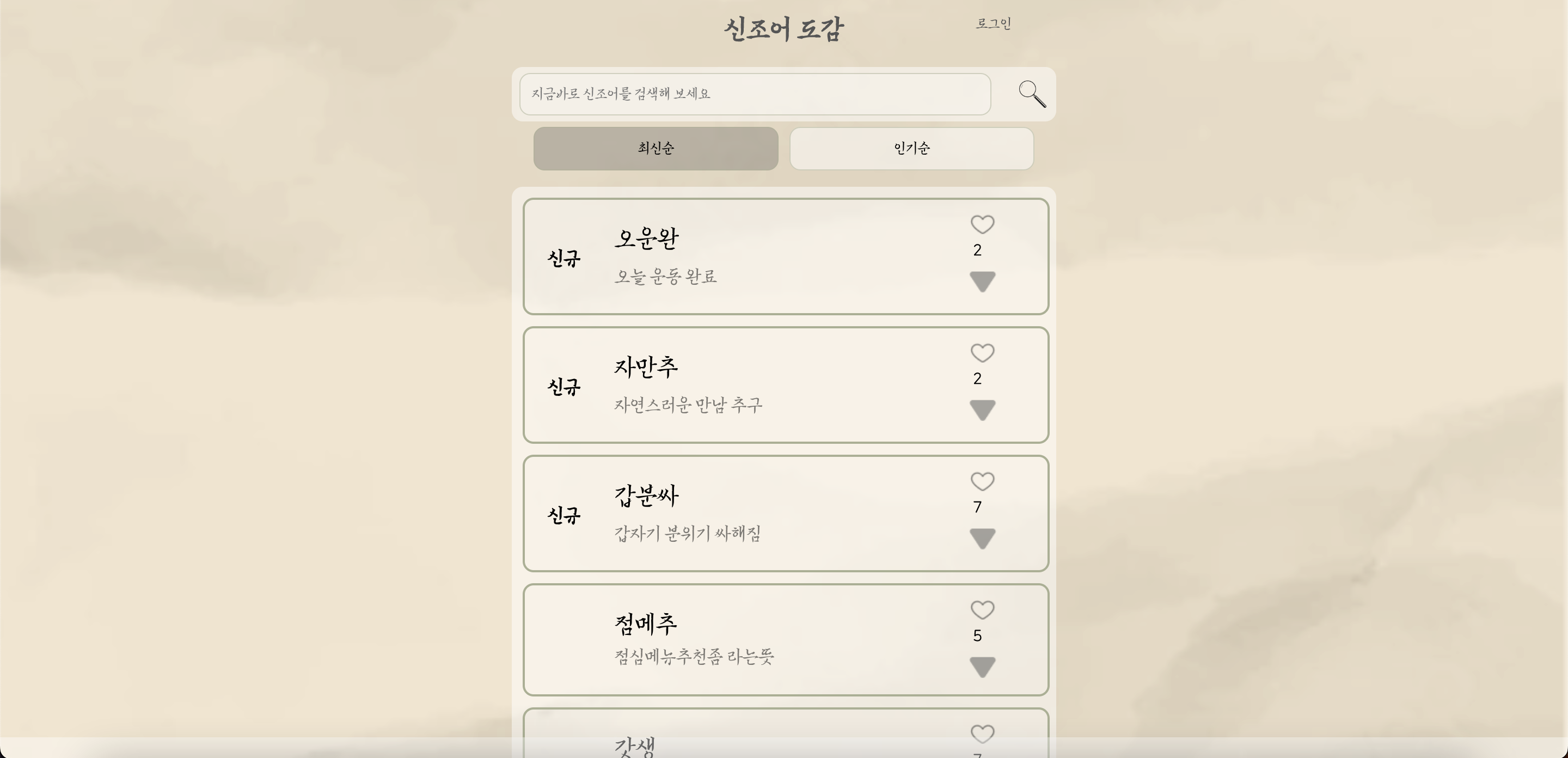Switch to the 인기순 tab
Image resolution: width=1568 pixels, height=758 pixels.
911,149
